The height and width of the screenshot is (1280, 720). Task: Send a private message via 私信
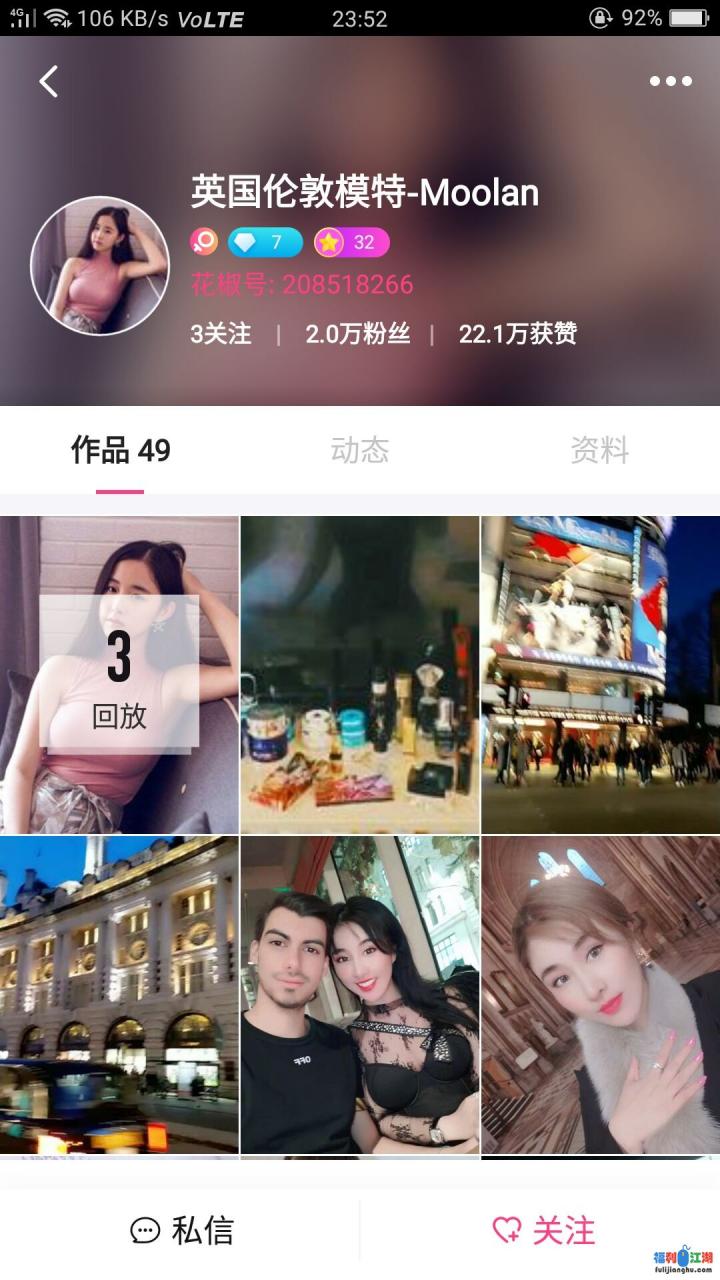click(182, 1230)
